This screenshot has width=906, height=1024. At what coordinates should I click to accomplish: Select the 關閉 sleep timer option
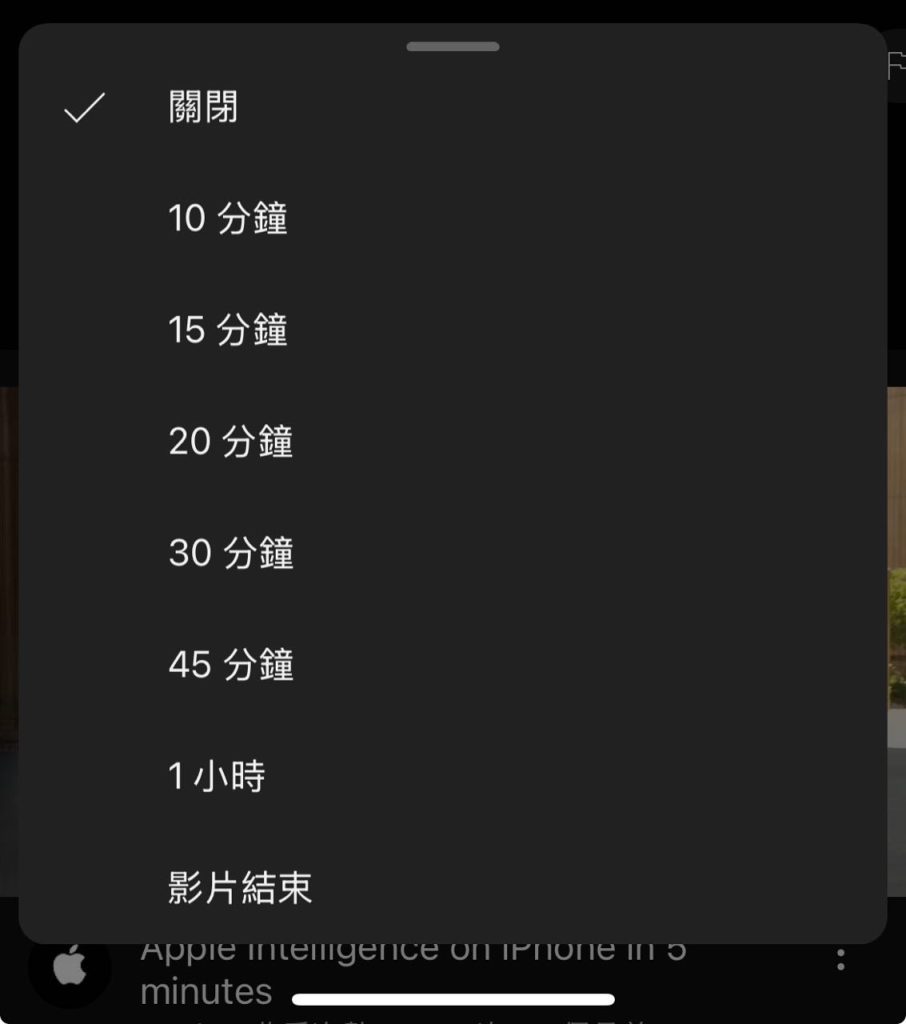pyautogui.click(x=203, y=107)
